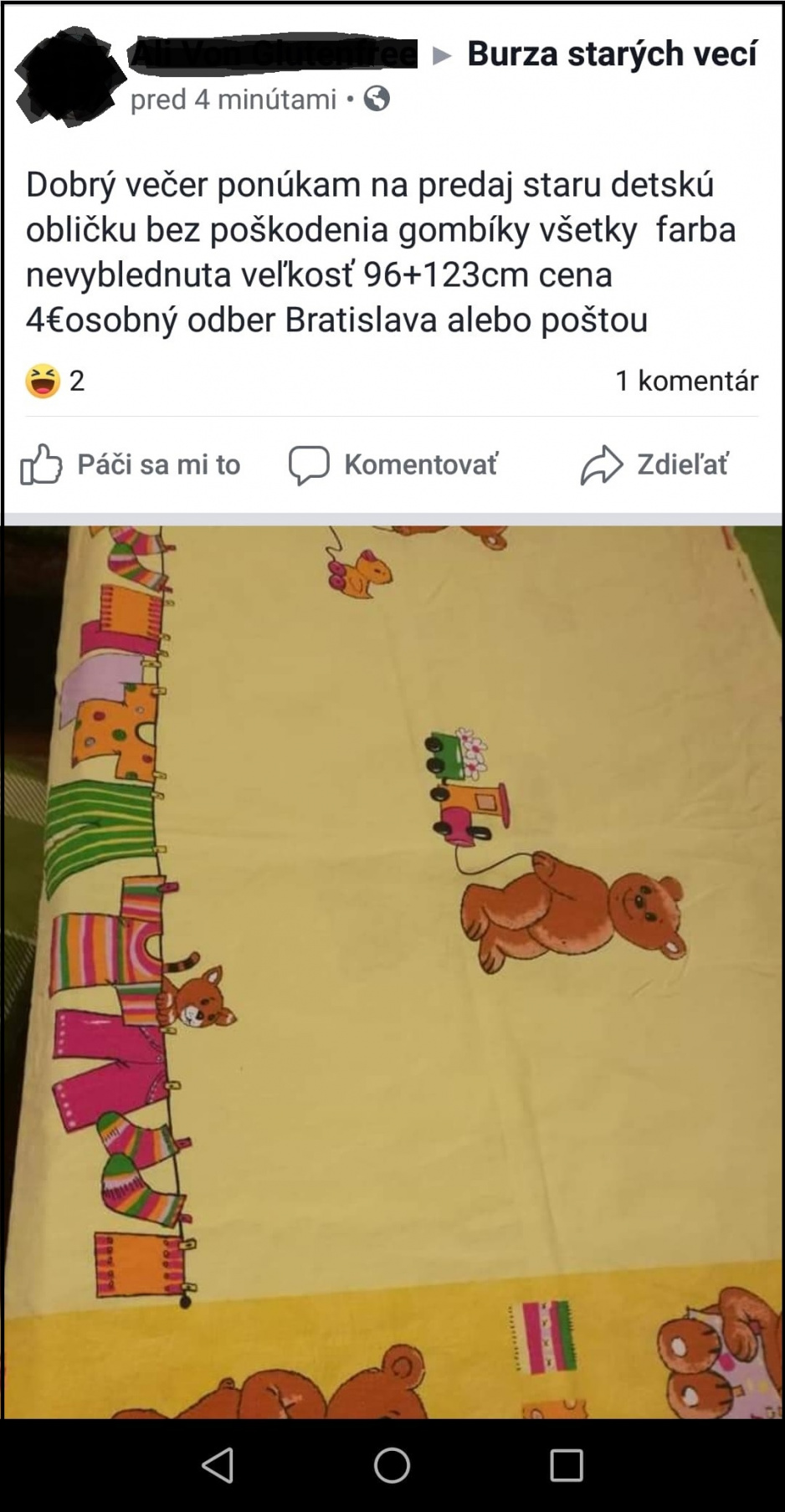This screenshot has height=1512, width=785.
Task: Share the post via Zdieľať
Action: pos(654,464)
